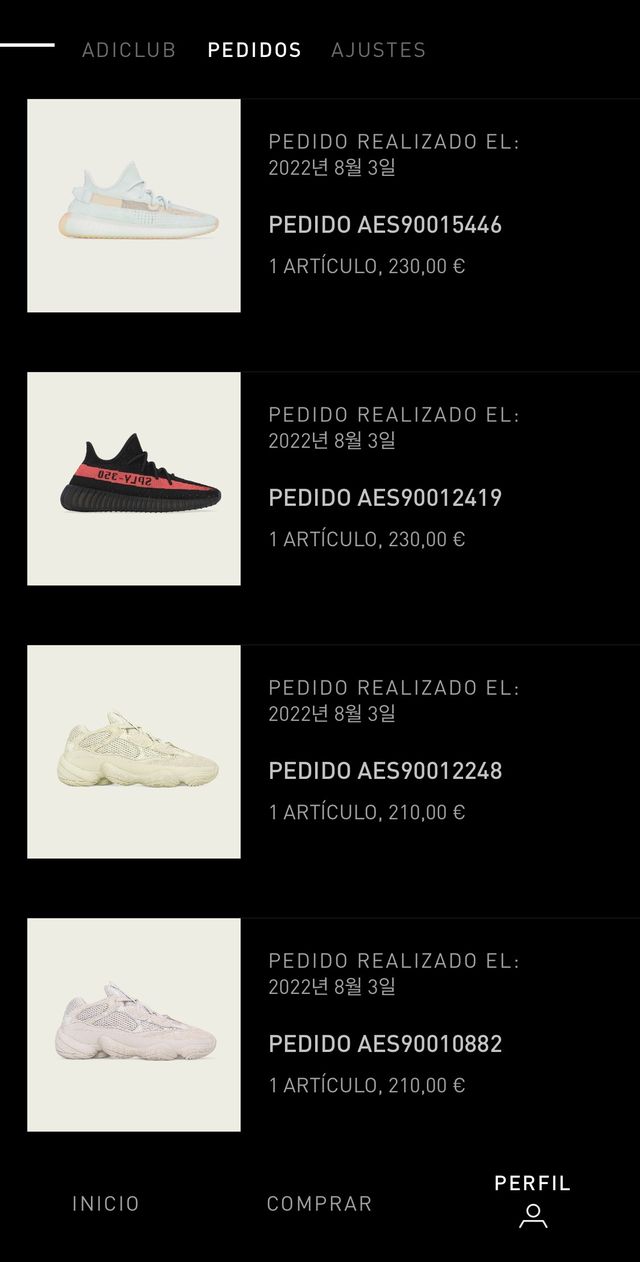Open the PERFIL tab
The image size is (640, 1262).
pos(532,1199)
